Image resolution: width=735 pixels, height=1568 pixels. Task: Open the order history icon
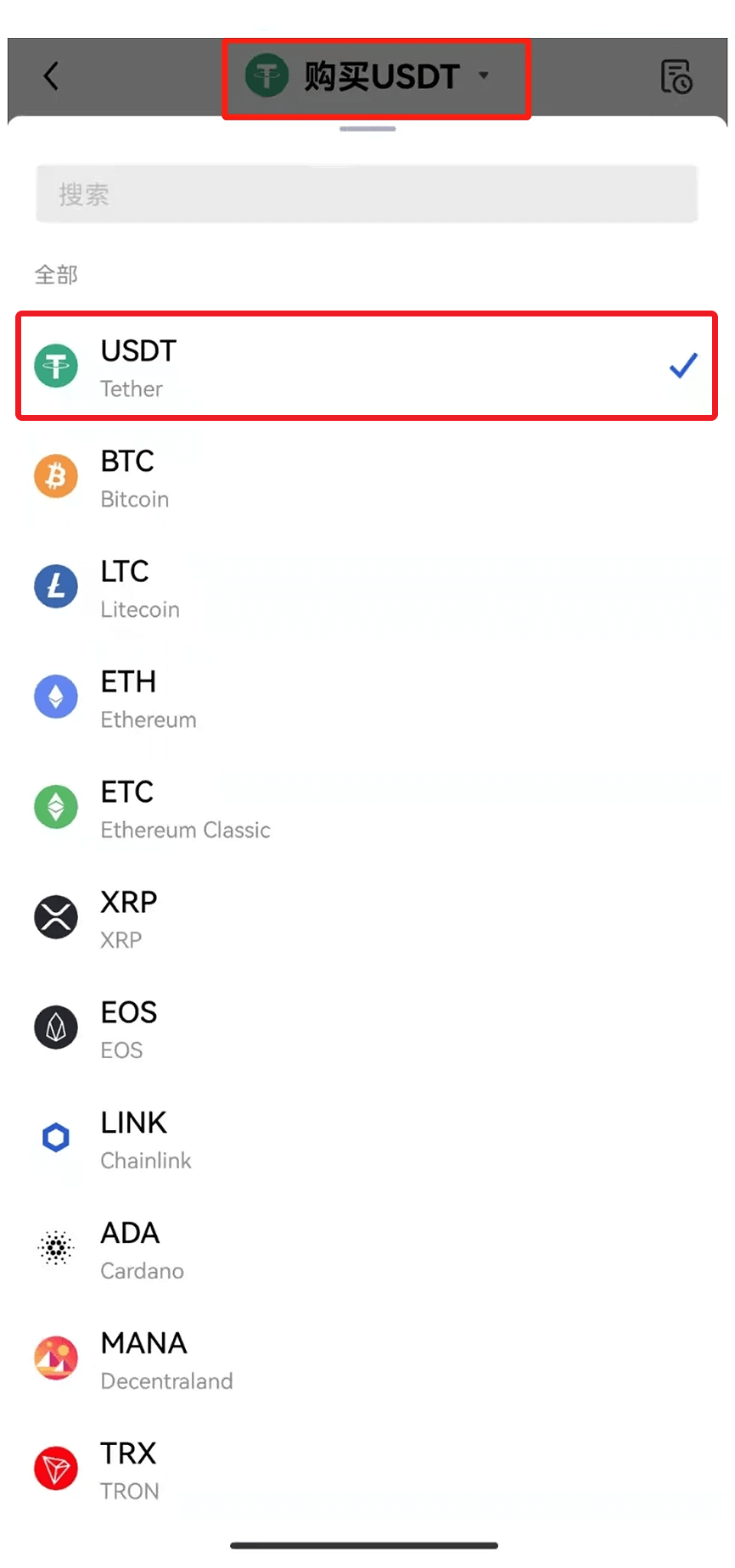click(676, 76)
